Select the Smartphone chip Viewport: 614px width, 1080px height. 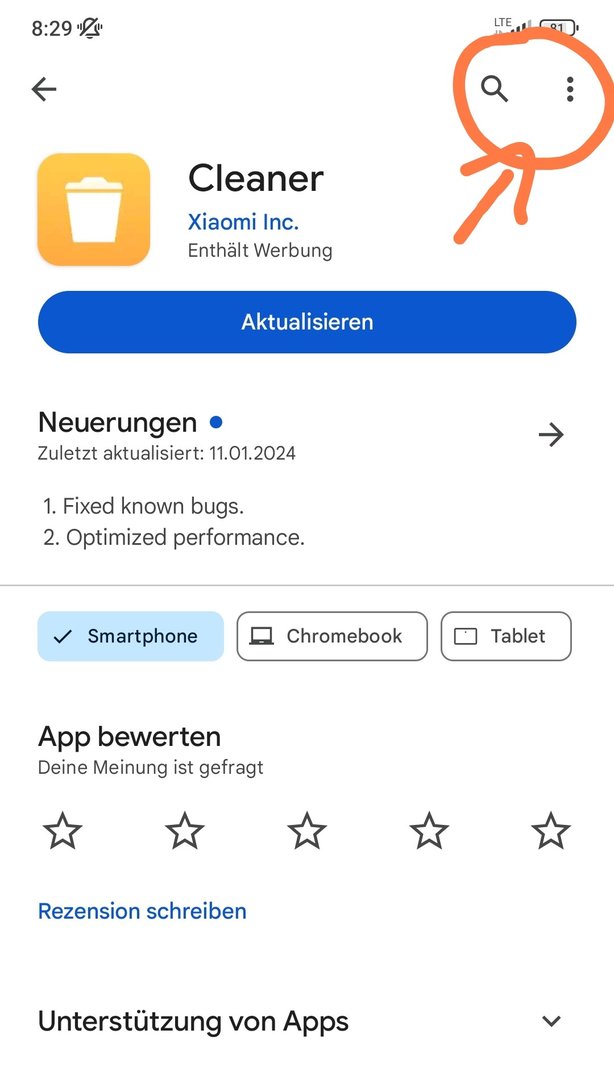click(x=130, y=636)
